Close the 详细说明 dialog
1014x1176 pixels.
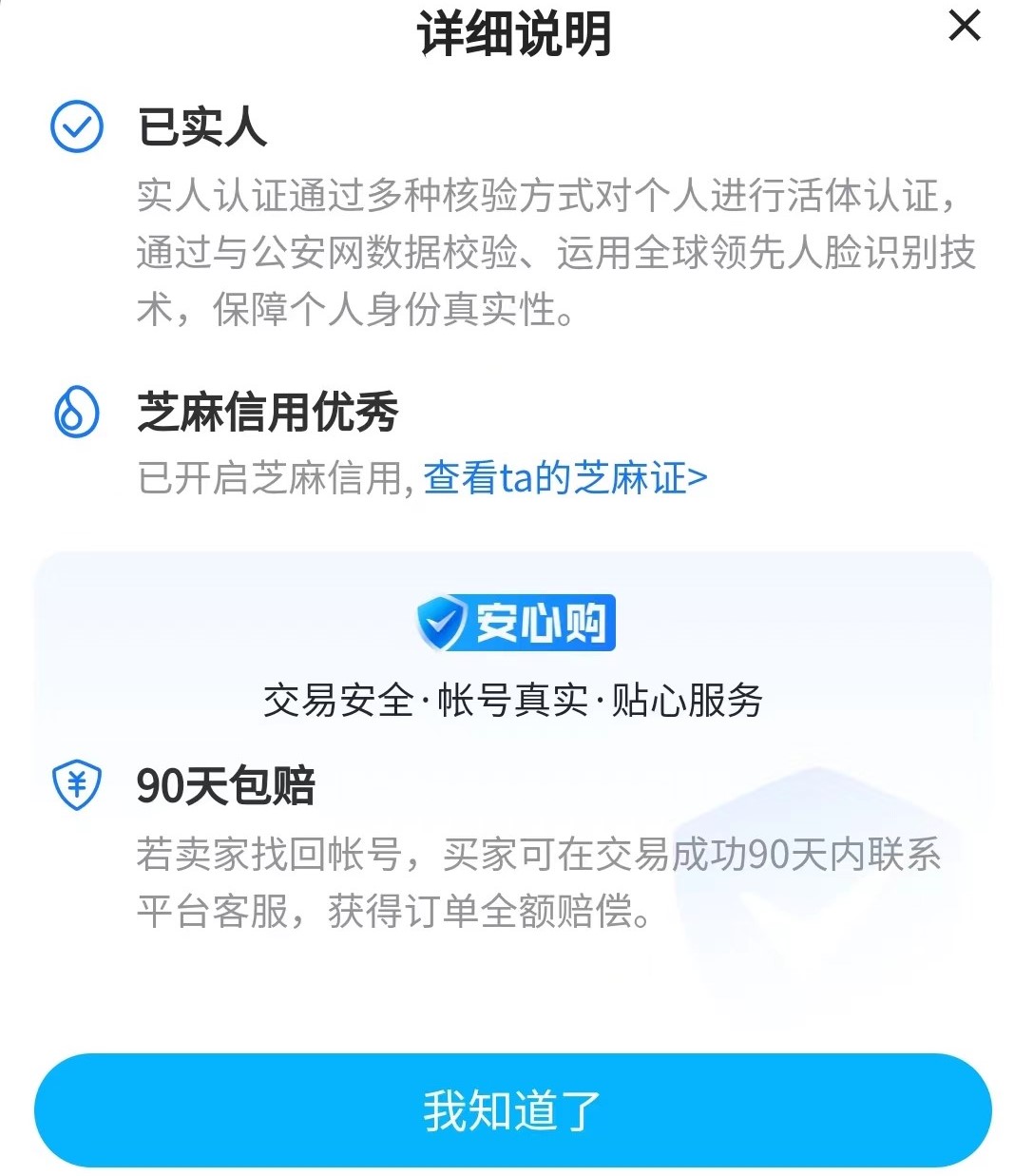[x=964, y=27]
